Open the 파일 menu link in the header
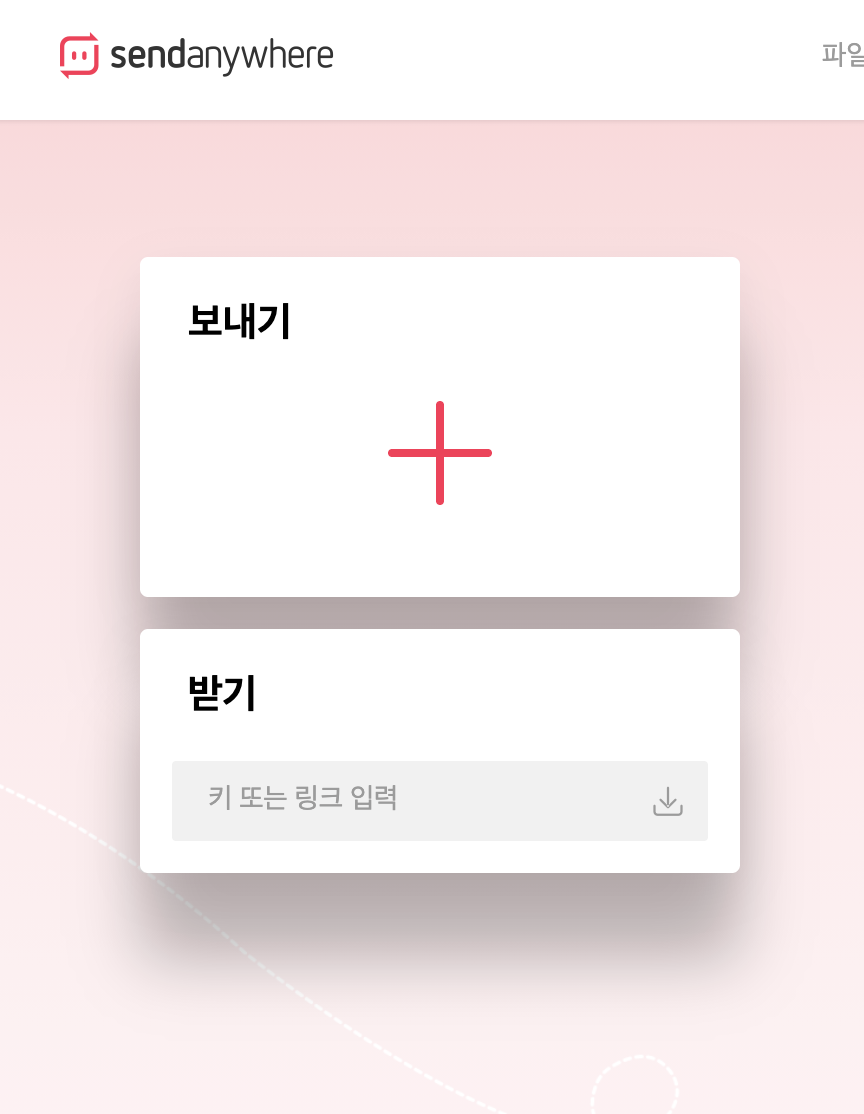 843,55
